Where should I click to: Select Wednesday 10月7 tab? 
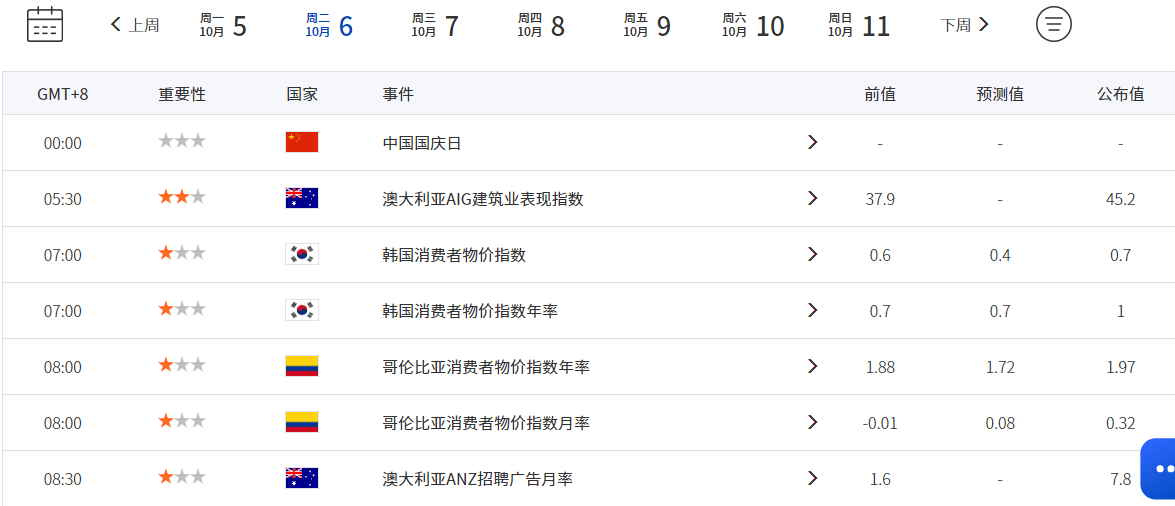coord(435,25)
